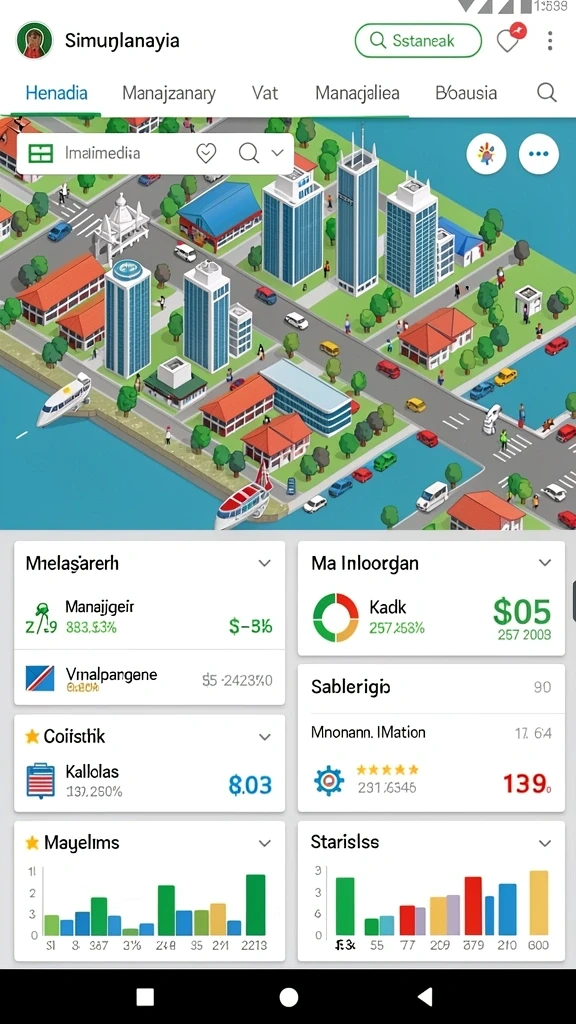Open search magnifier in the tab row

547,93
